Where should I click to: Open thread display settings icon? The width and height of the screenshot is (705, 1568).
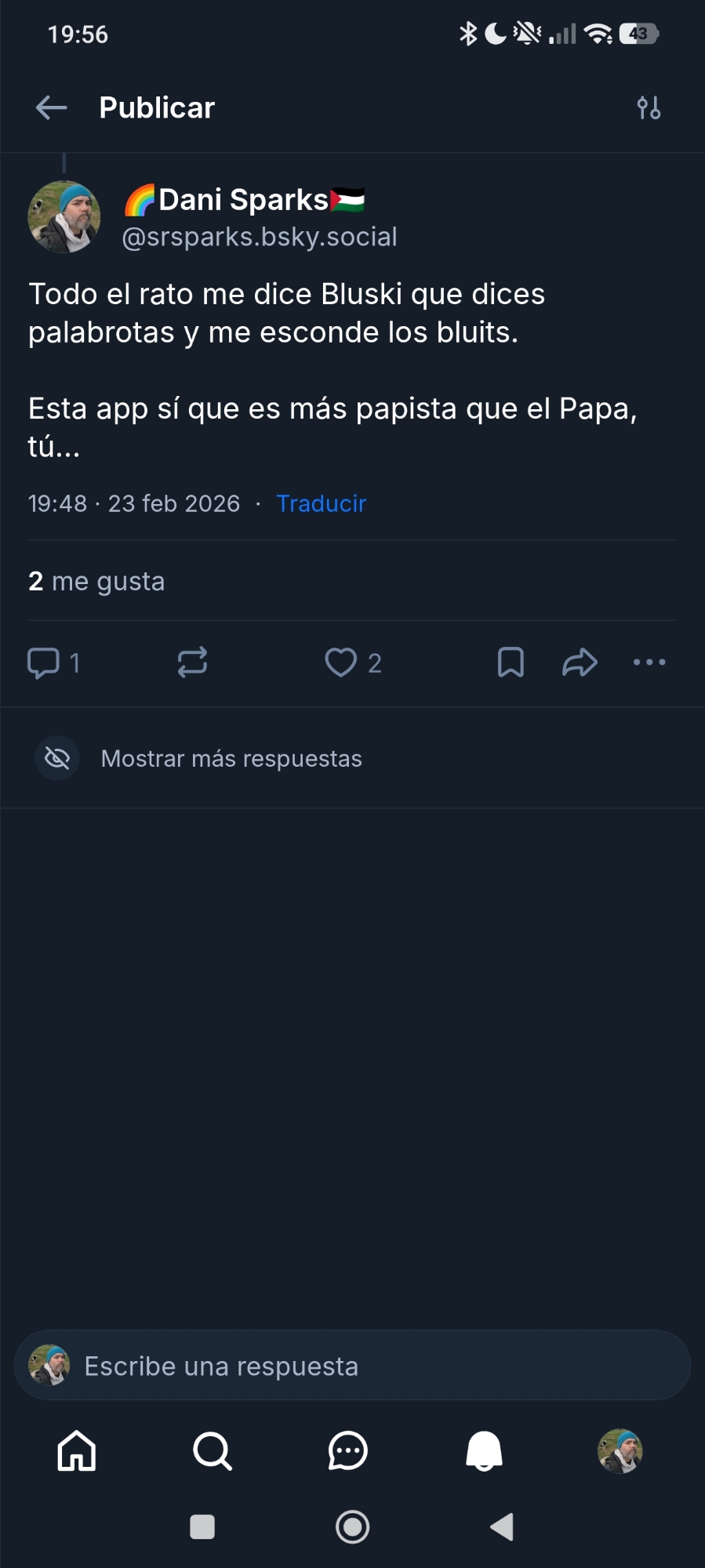tap(649, 107)
